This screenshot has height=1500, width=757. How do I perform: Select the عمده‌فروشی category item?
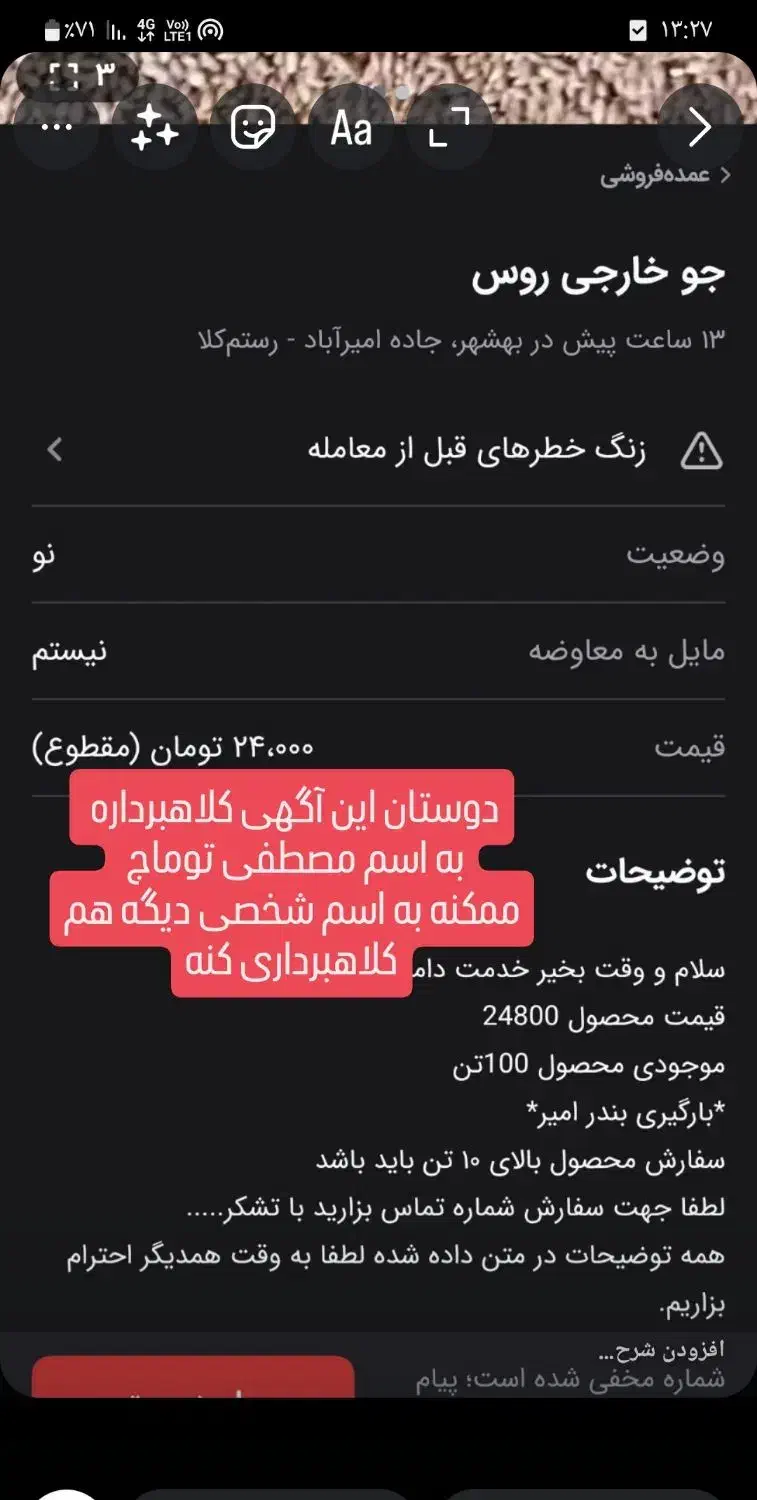pyautogui.click(x=660, y=174)
